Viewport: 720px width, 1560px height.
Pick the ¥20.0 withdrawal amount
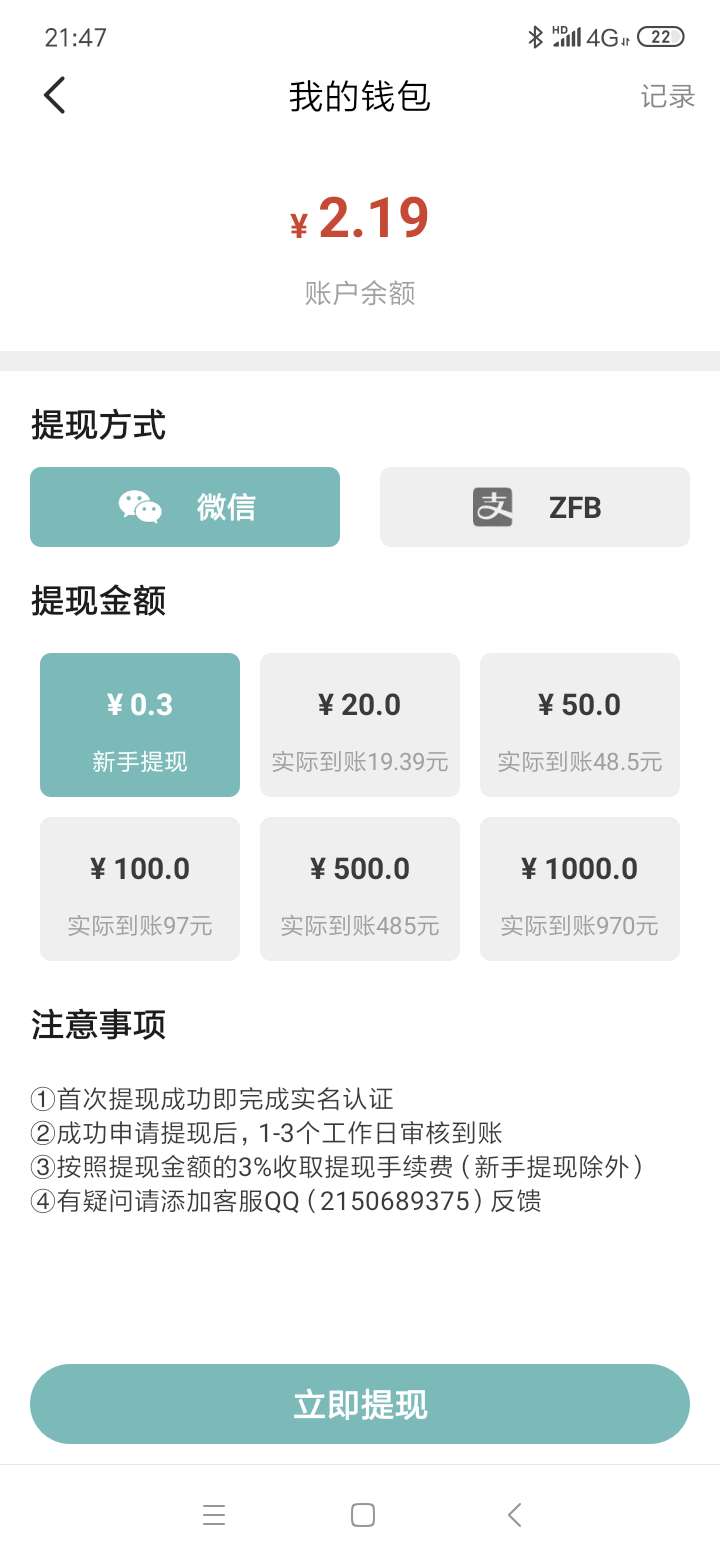click(360, 725)
